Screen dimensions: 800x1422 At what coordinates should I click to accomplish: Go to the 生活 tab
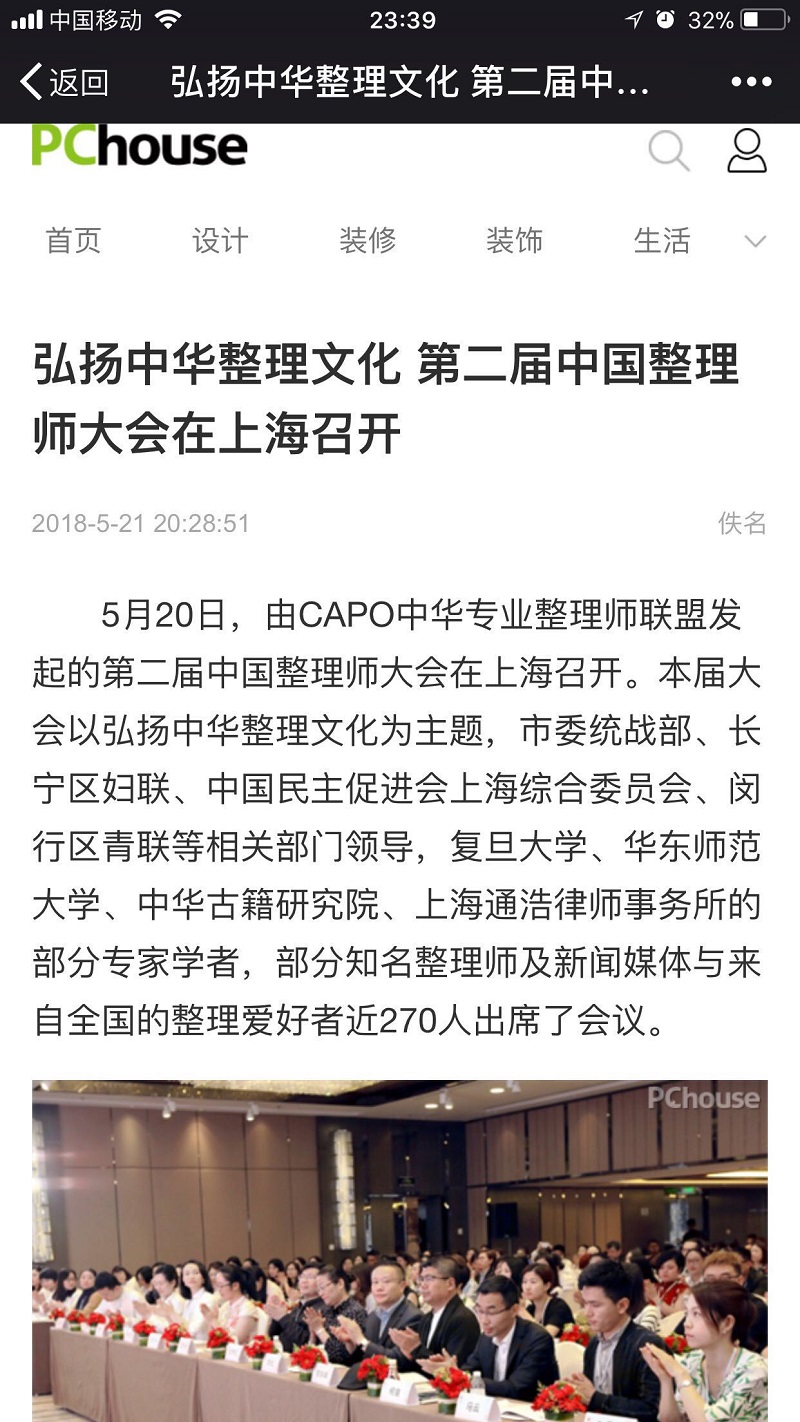(661, 241)
